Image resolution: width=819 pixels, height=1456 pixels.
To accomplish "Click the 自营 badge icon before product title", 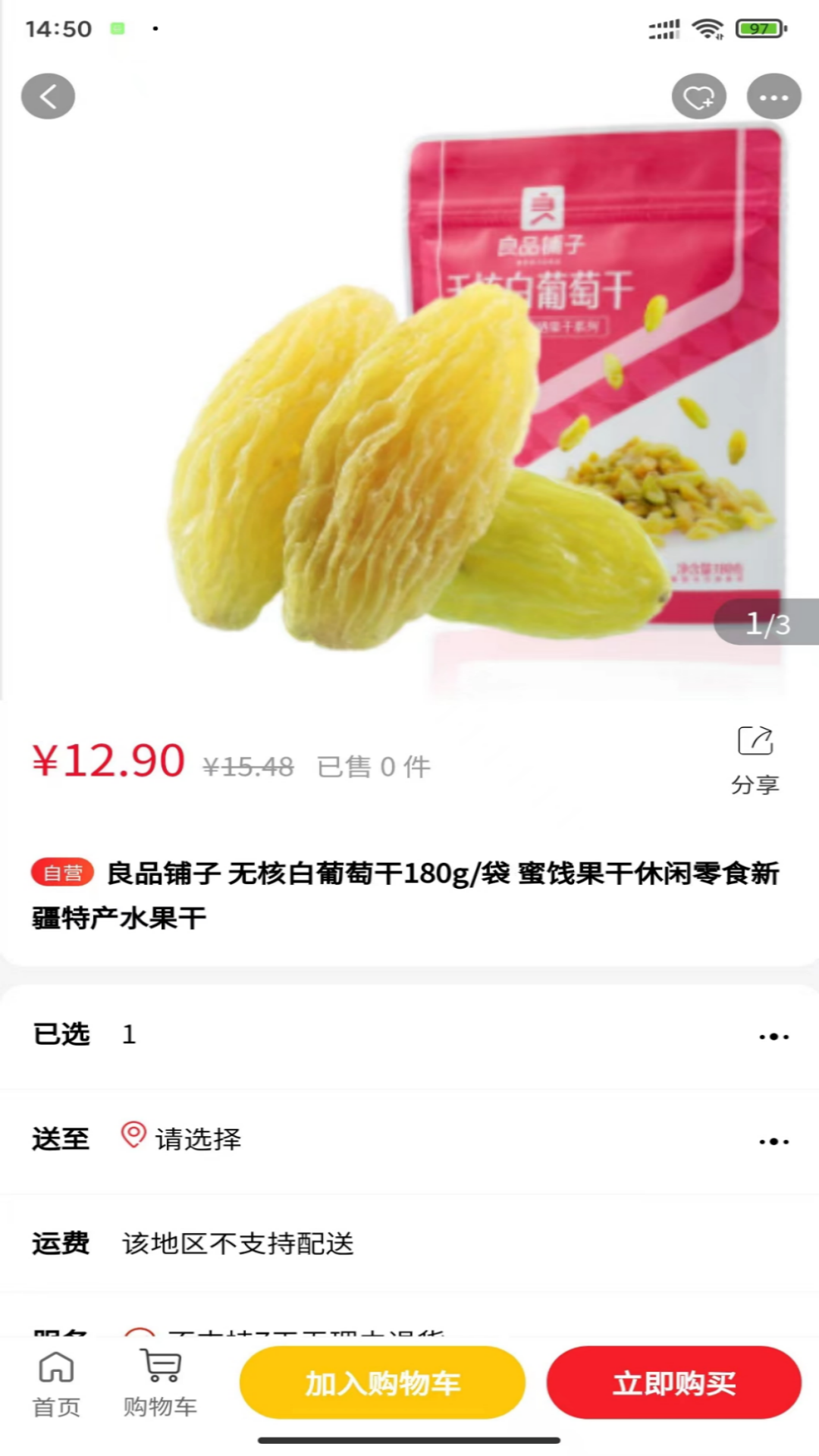I will click(x=64, y=874).
